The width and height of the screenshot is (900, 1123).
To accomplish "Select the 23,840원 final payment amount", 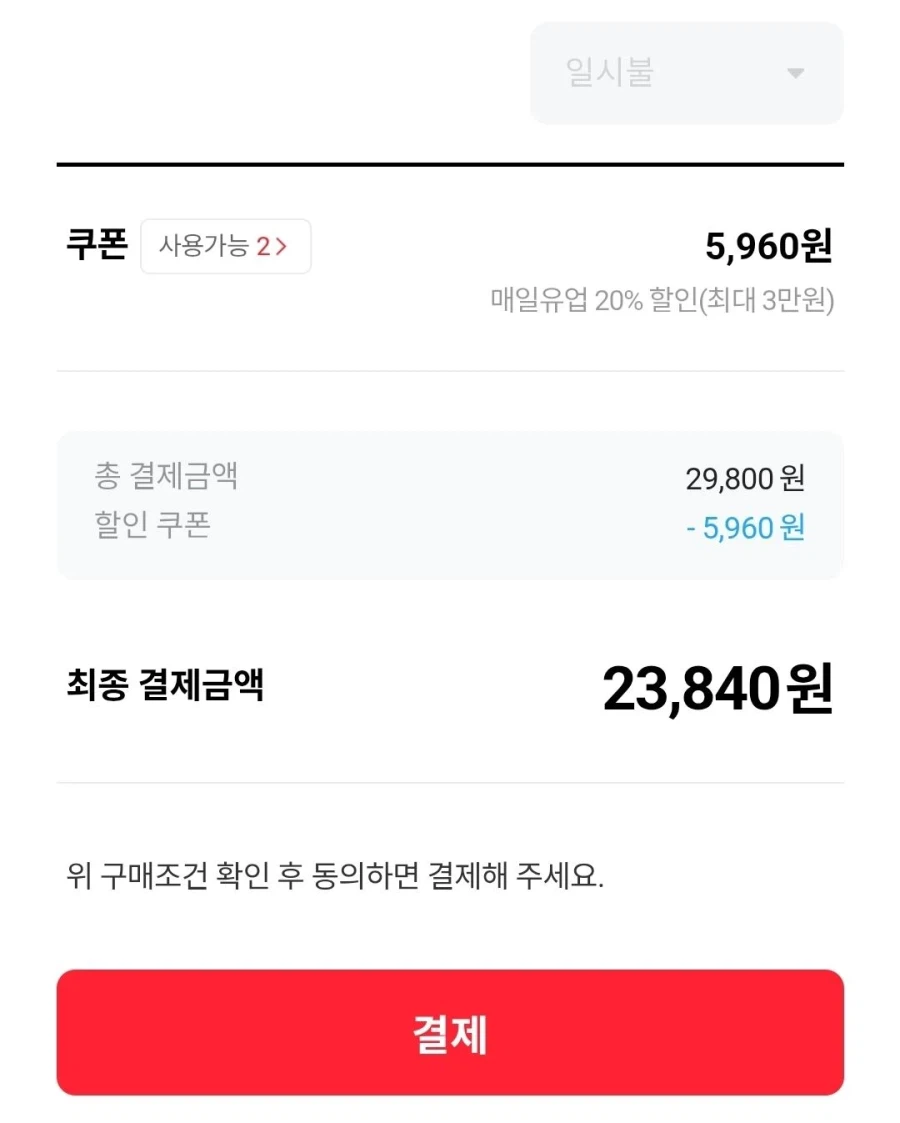I will coord(720,685).
